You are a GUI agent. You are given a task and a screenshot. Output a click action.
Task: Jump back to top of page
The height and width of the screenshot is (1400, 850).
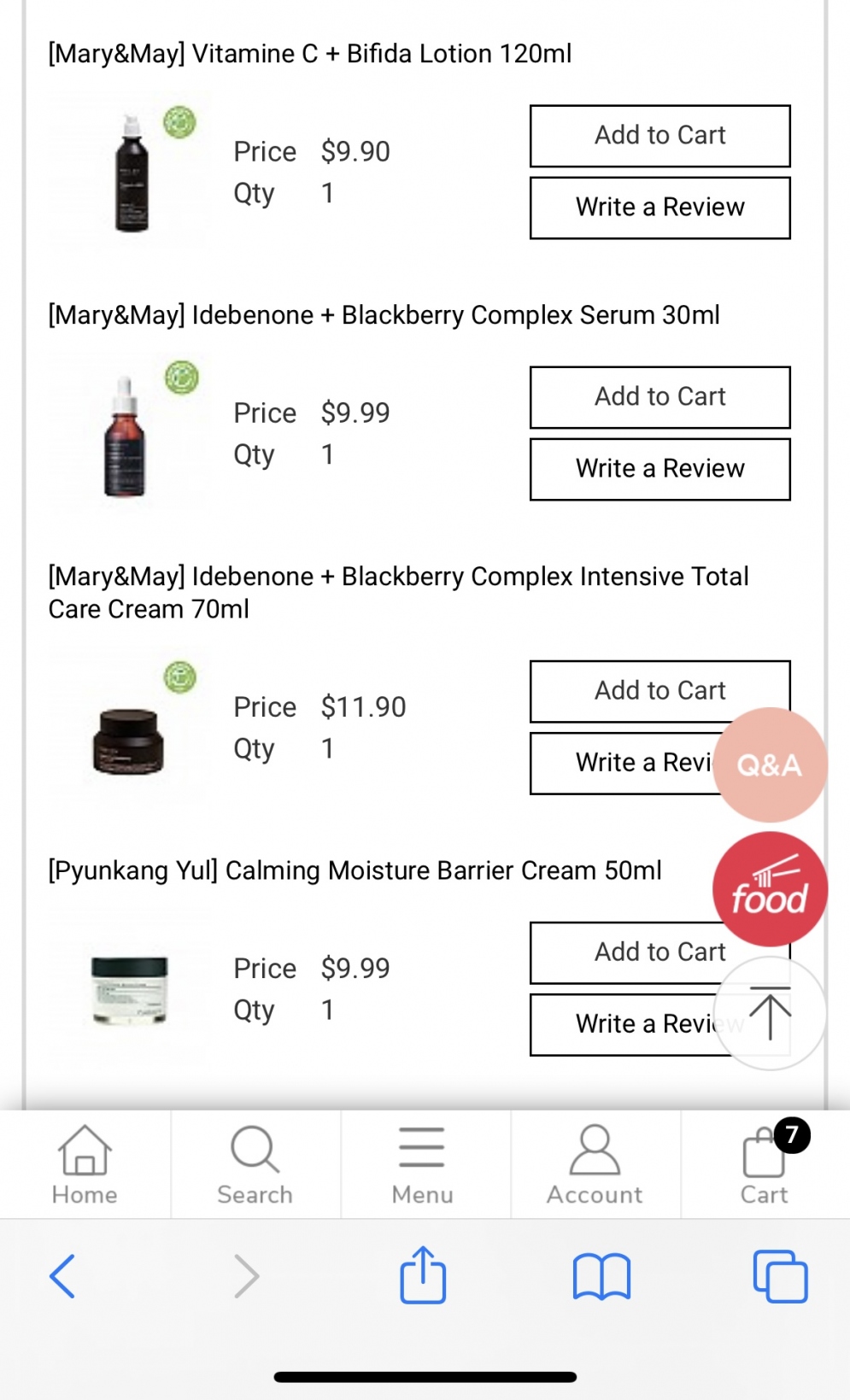(771, 1015)
